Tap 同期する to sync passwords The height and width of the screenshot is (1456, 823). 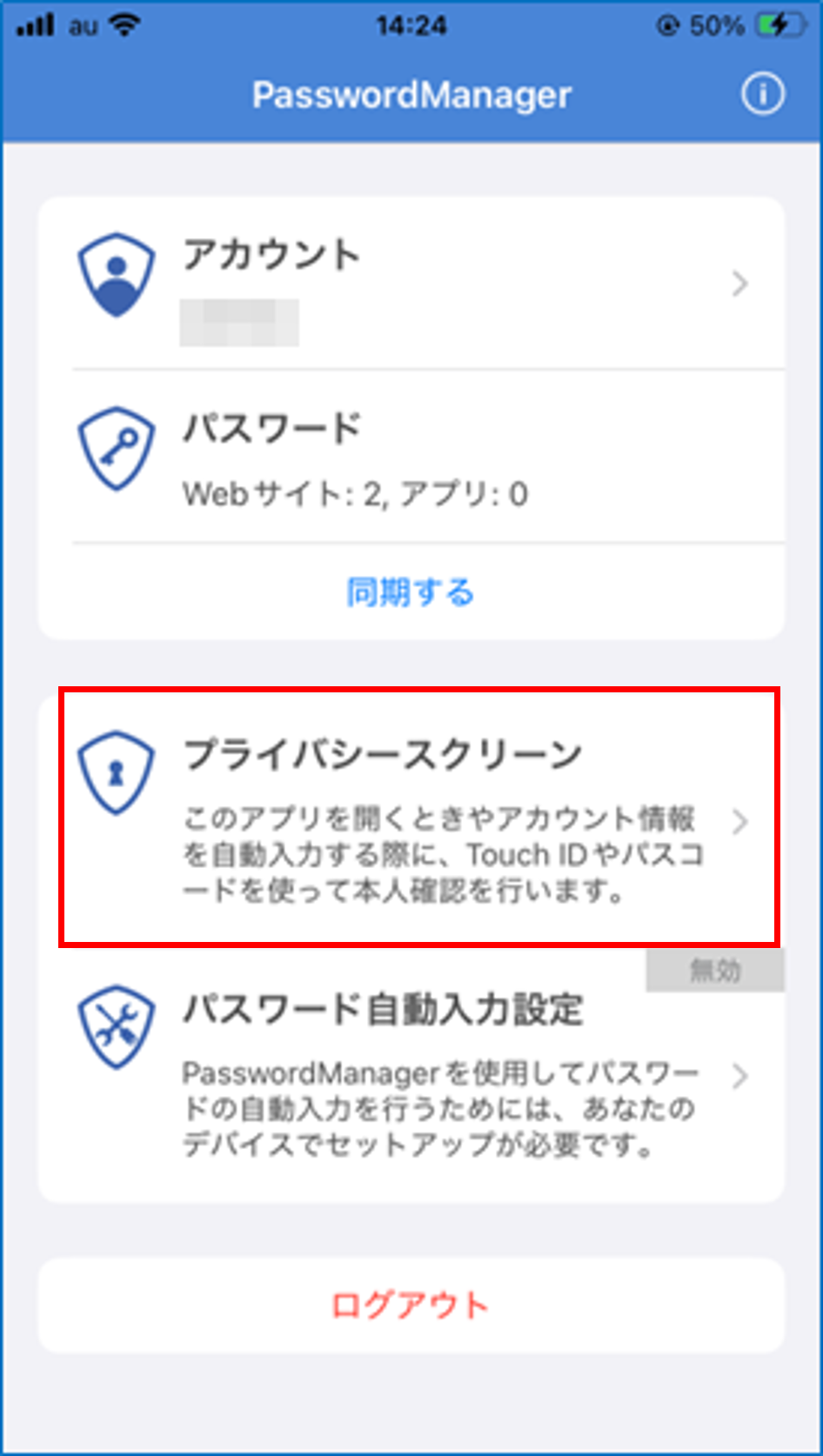[x=411, y=592]
